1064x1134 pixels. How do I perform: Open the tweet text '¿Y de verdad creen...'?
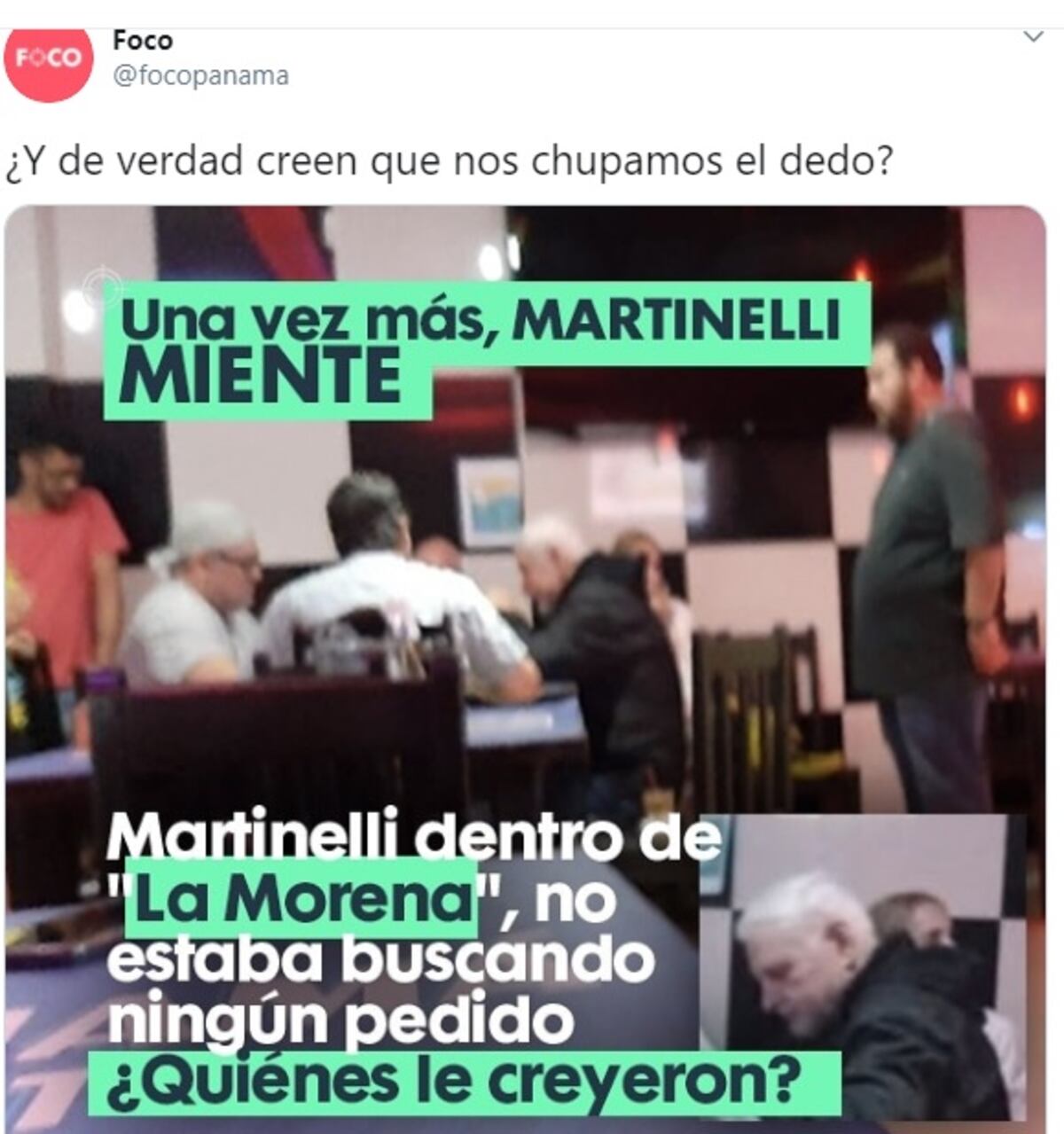(x=452, y=158)
